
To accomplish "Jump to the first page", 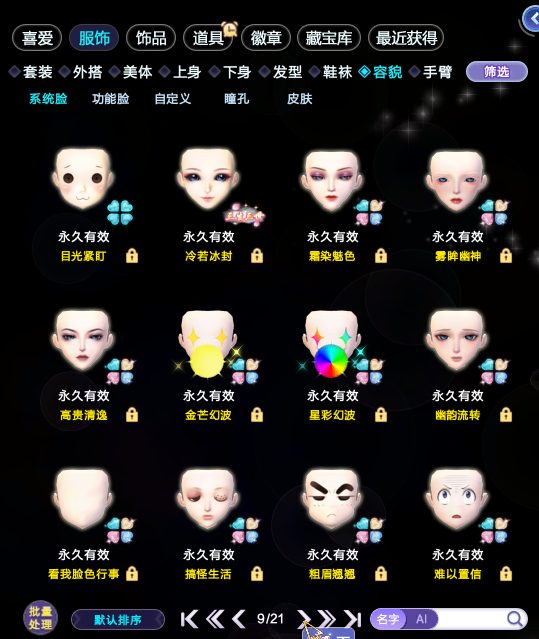I will pyautogui.click(x=189, y=619).
